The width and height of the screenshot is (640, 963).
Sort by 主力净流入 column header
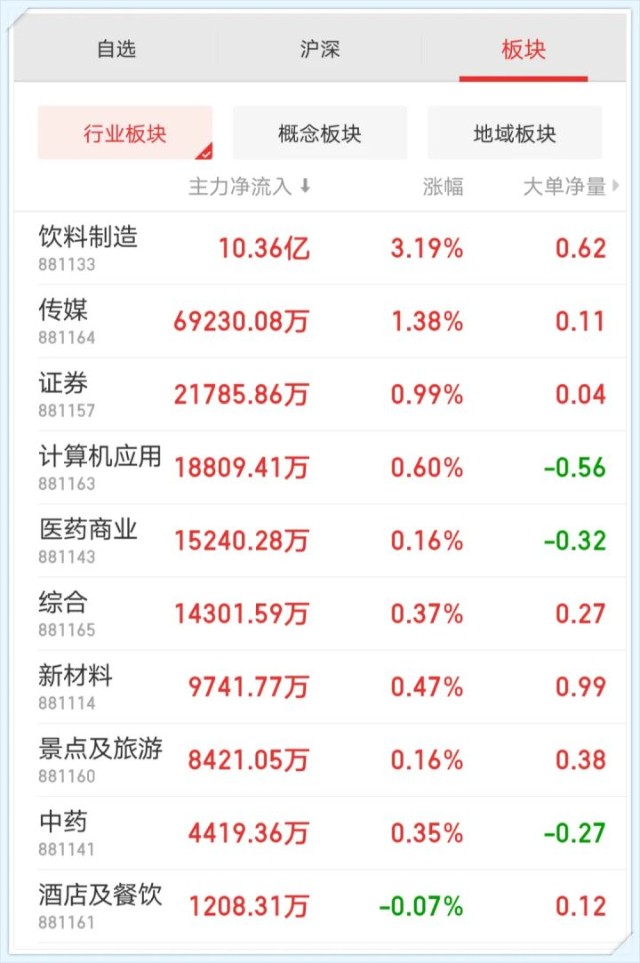tap(249, 187)
